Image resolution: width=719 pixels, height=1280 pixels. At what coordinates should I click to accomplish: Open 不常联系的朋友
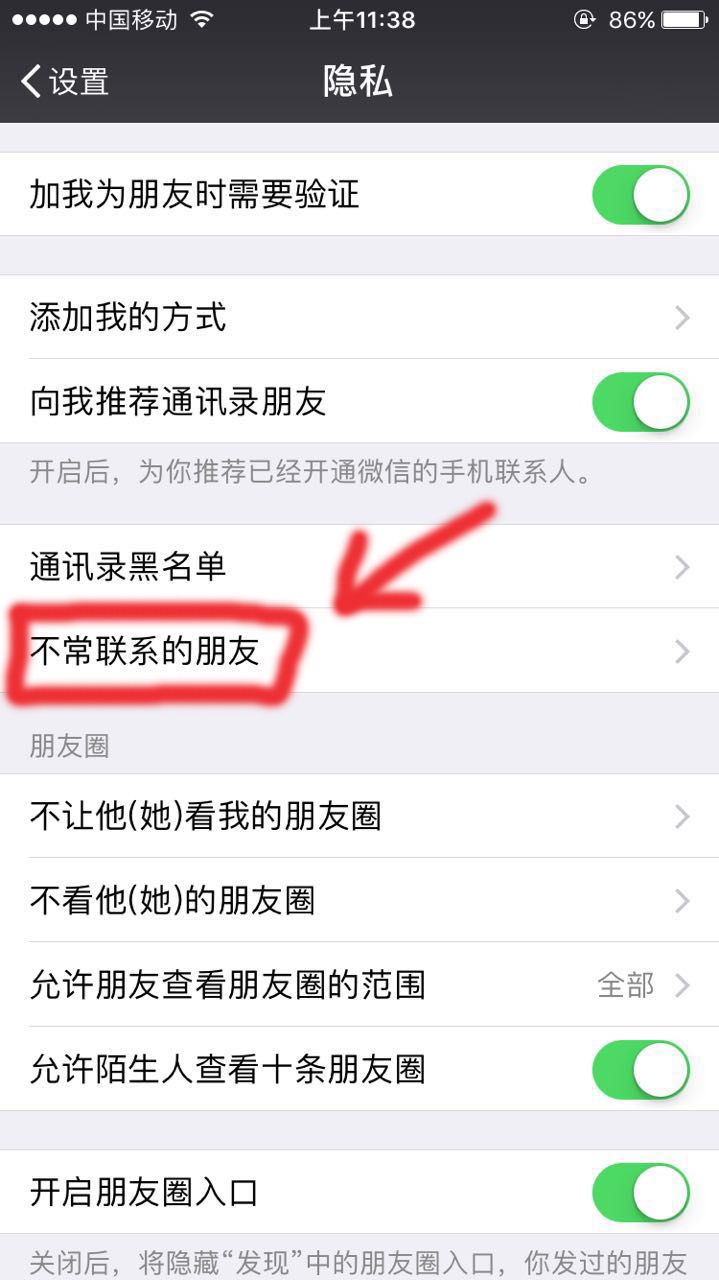point(359,651)
